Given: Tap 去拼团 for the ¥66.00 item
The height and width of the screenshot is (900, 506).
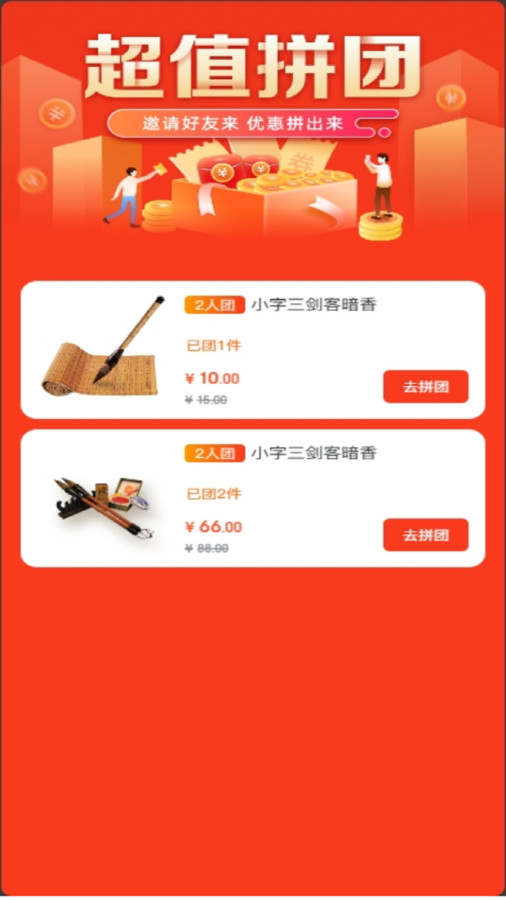Looking at the screenshot, I should 426,535.
